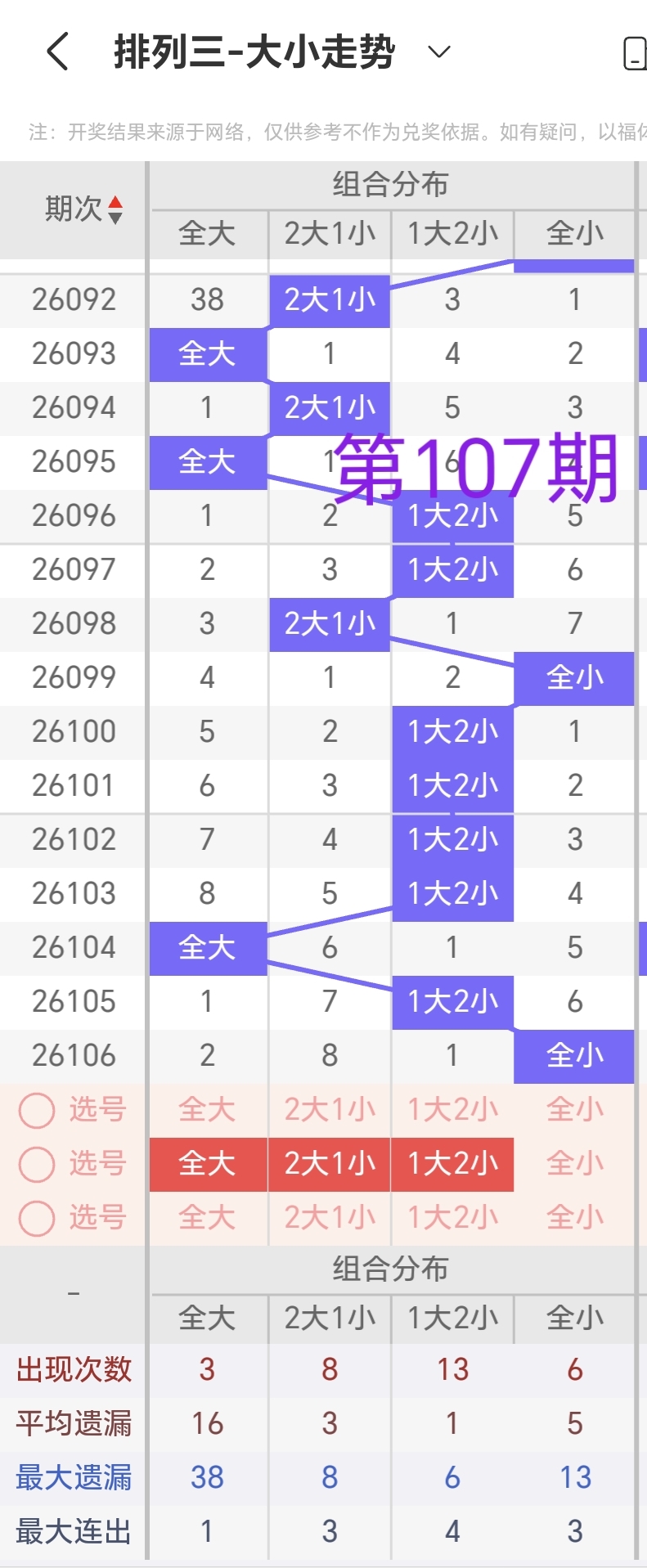This screenshot has width=647, height=1568.
Task: Click the 全小 cell for period 26106
Action: tap(574, 1056)
